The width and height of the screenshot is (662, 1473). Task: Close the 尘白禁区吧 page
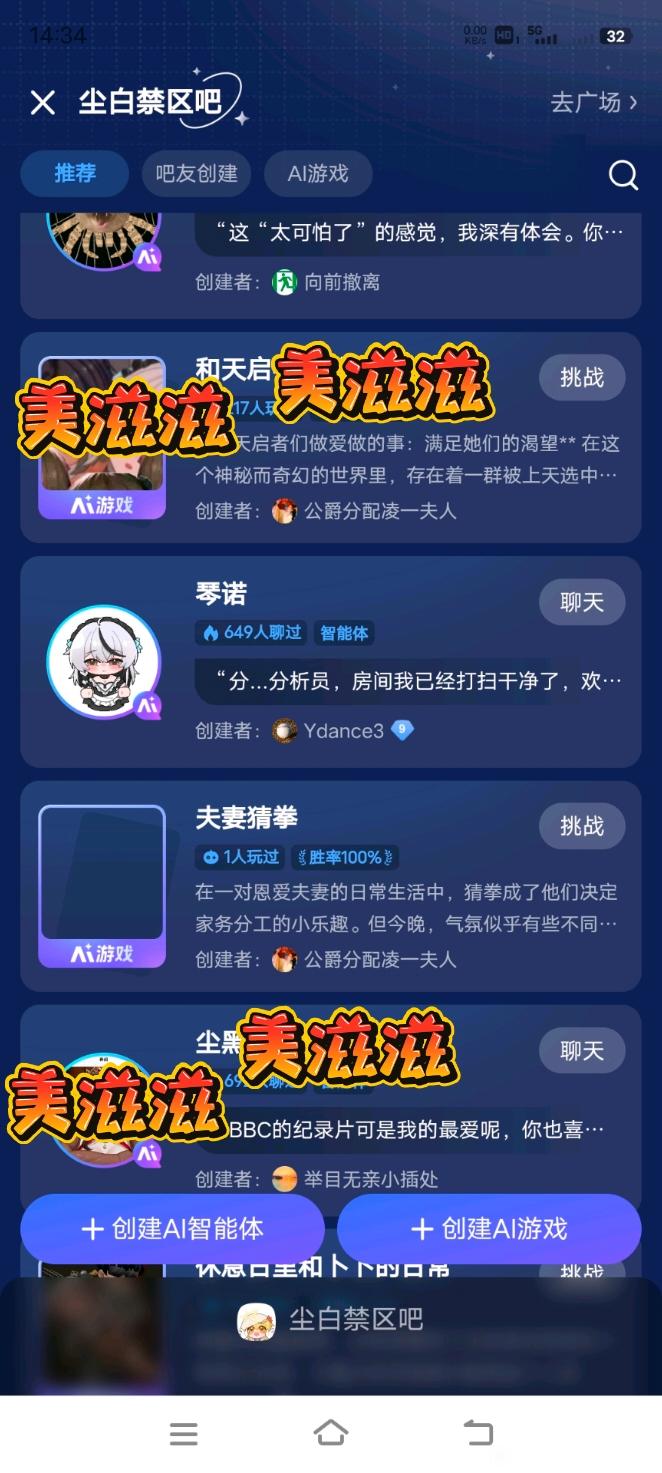click(x=42, y=102)
